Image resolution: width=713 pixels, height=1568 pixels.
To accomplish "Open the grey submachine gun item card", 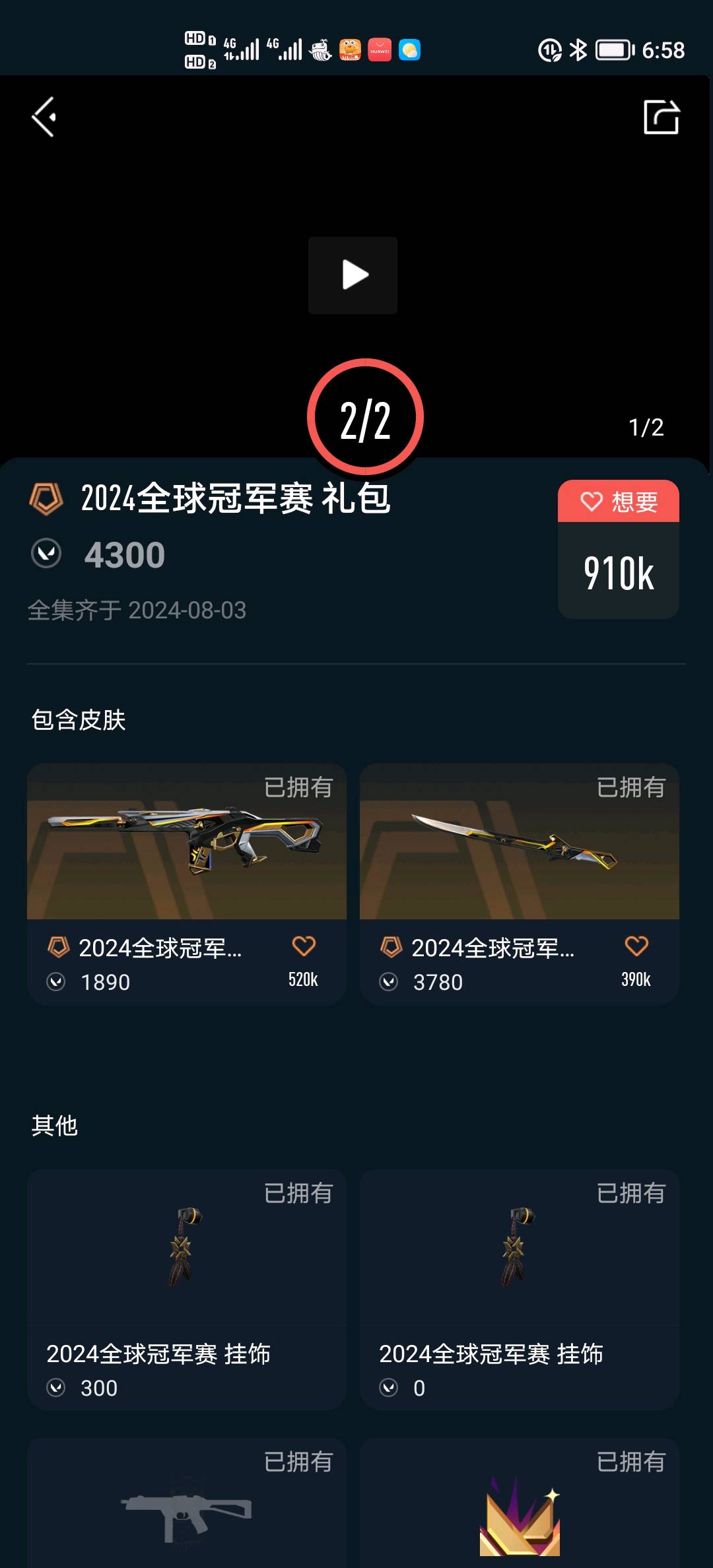I will (186, 1511).
